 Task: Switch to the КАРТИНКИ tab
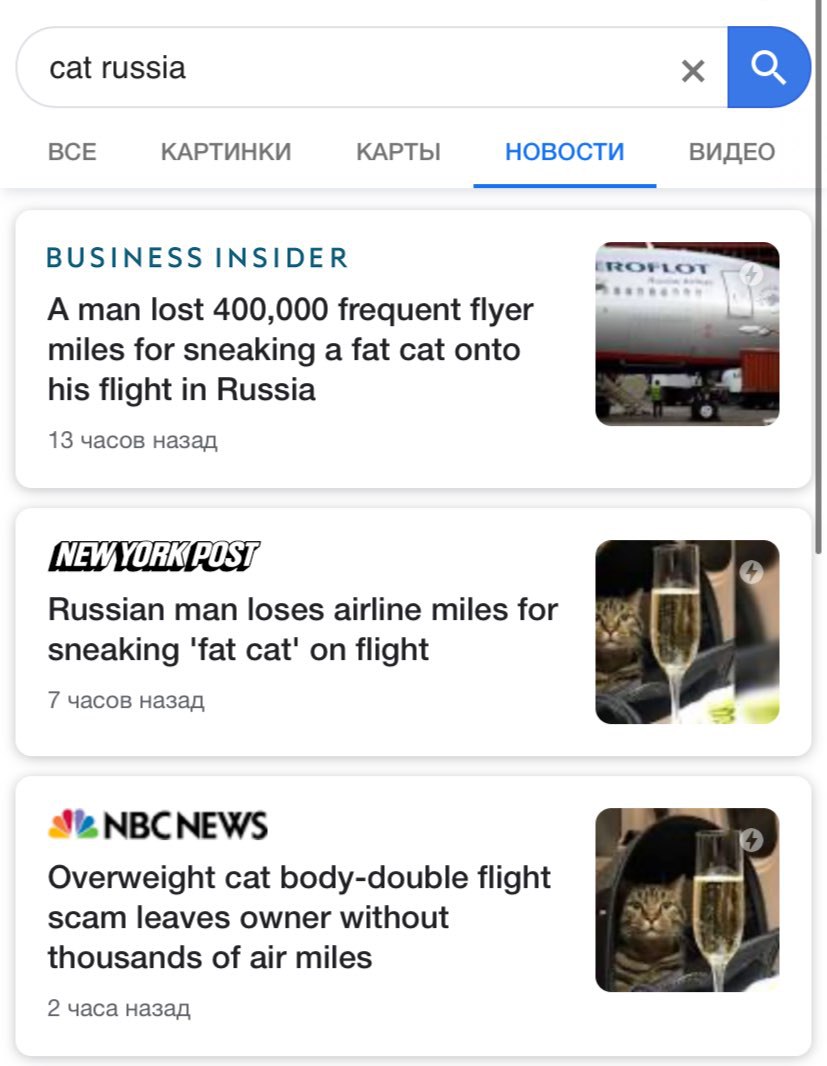[x=226, y=152]
